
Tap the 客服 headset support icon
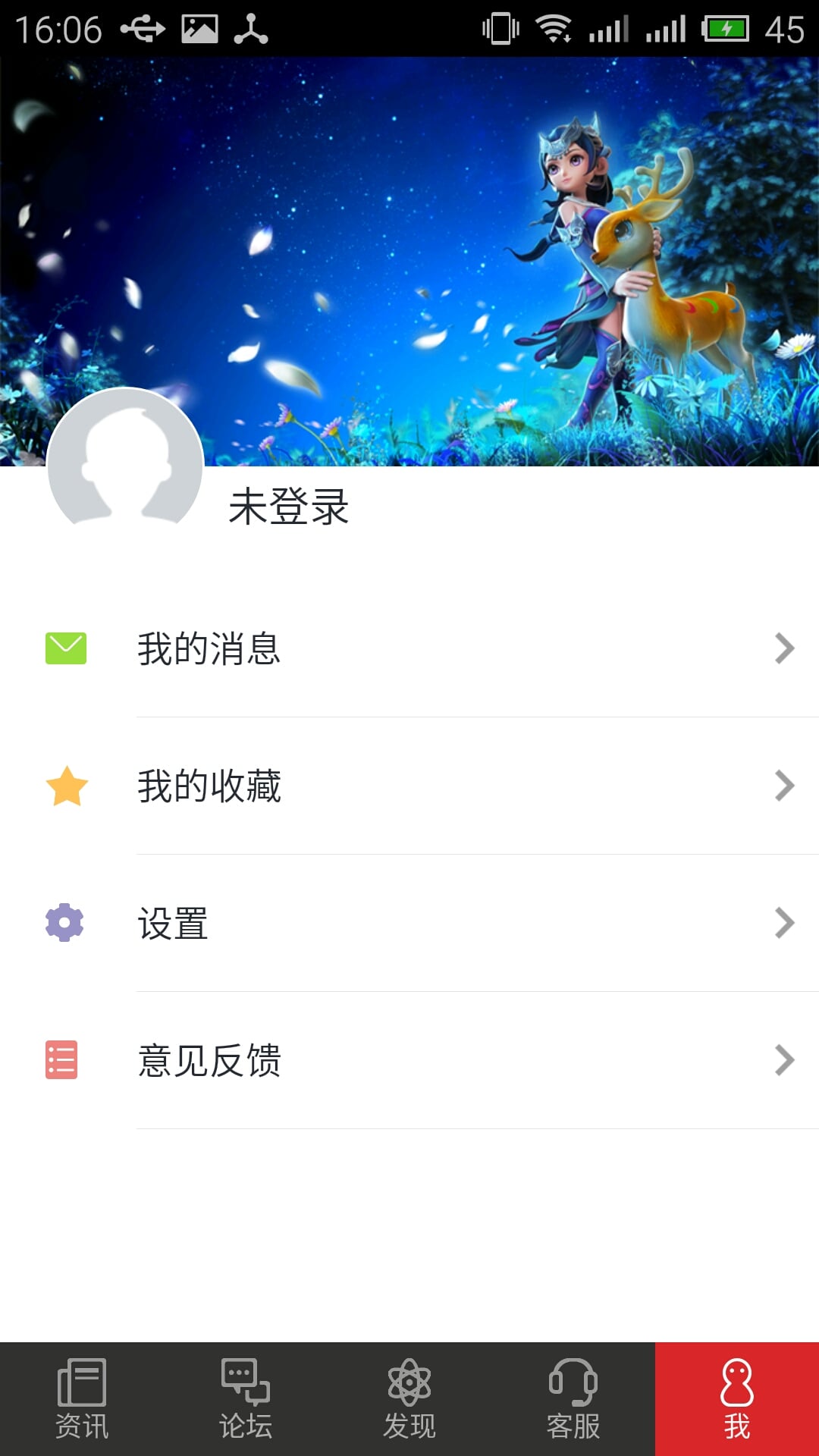tap(573, 1382)
